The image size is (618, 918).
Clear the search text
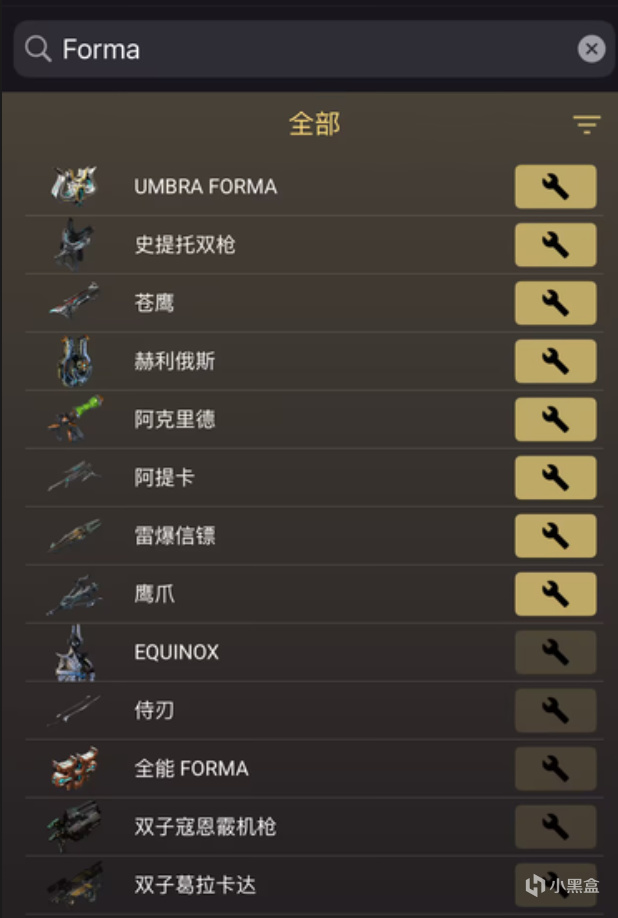591,49
